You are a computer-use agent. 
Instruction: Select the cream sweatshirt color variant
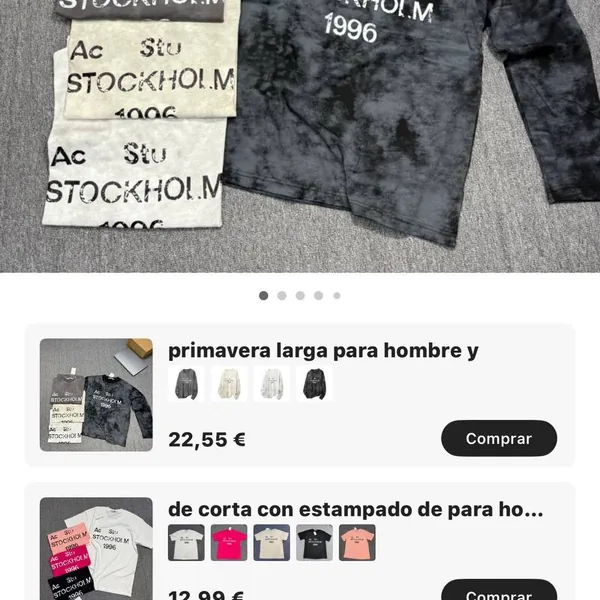[229, 384]
